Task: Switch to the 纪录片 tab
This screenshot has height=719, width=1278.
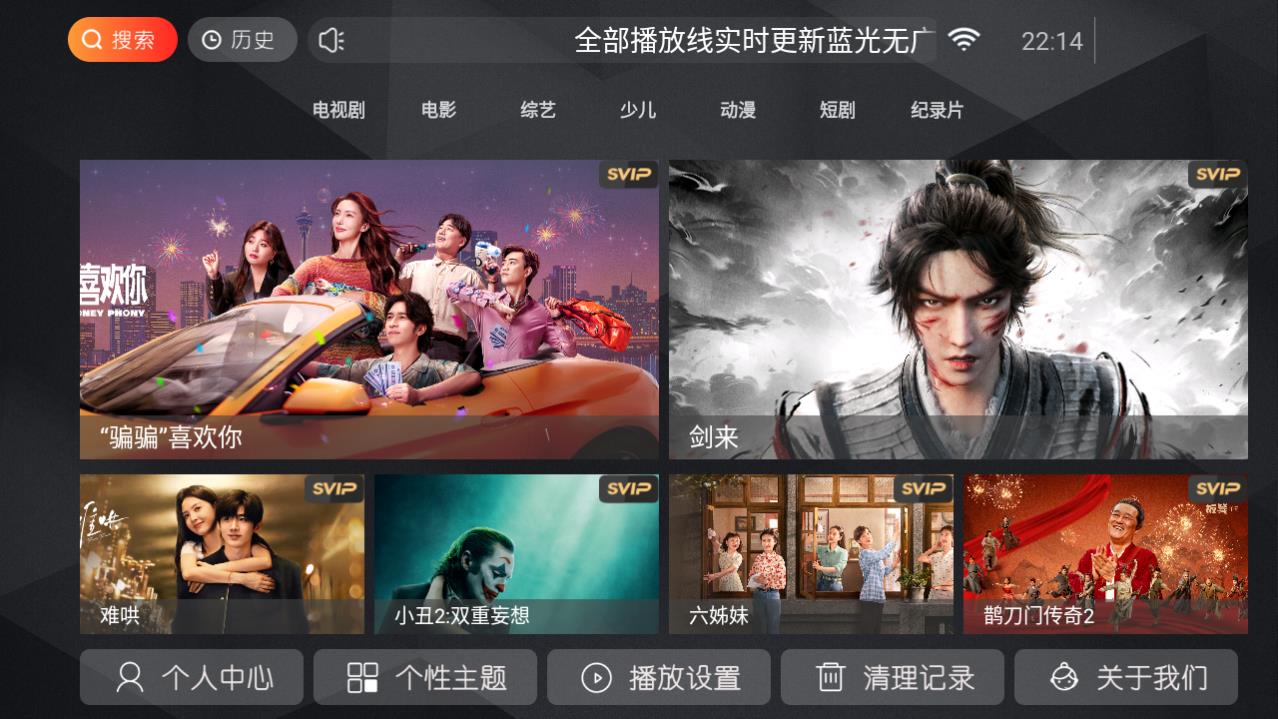Action: pyautogui.click(x=937, y=110)
